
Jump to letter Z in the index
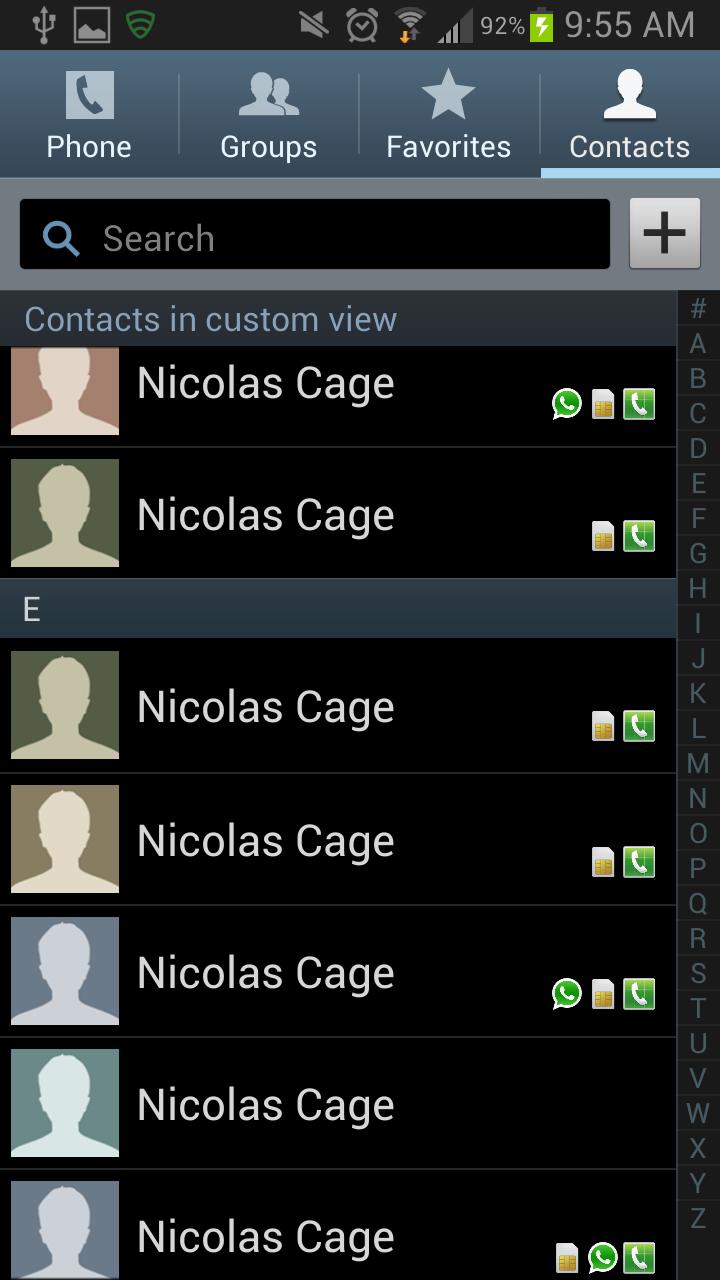[698, 1218]
